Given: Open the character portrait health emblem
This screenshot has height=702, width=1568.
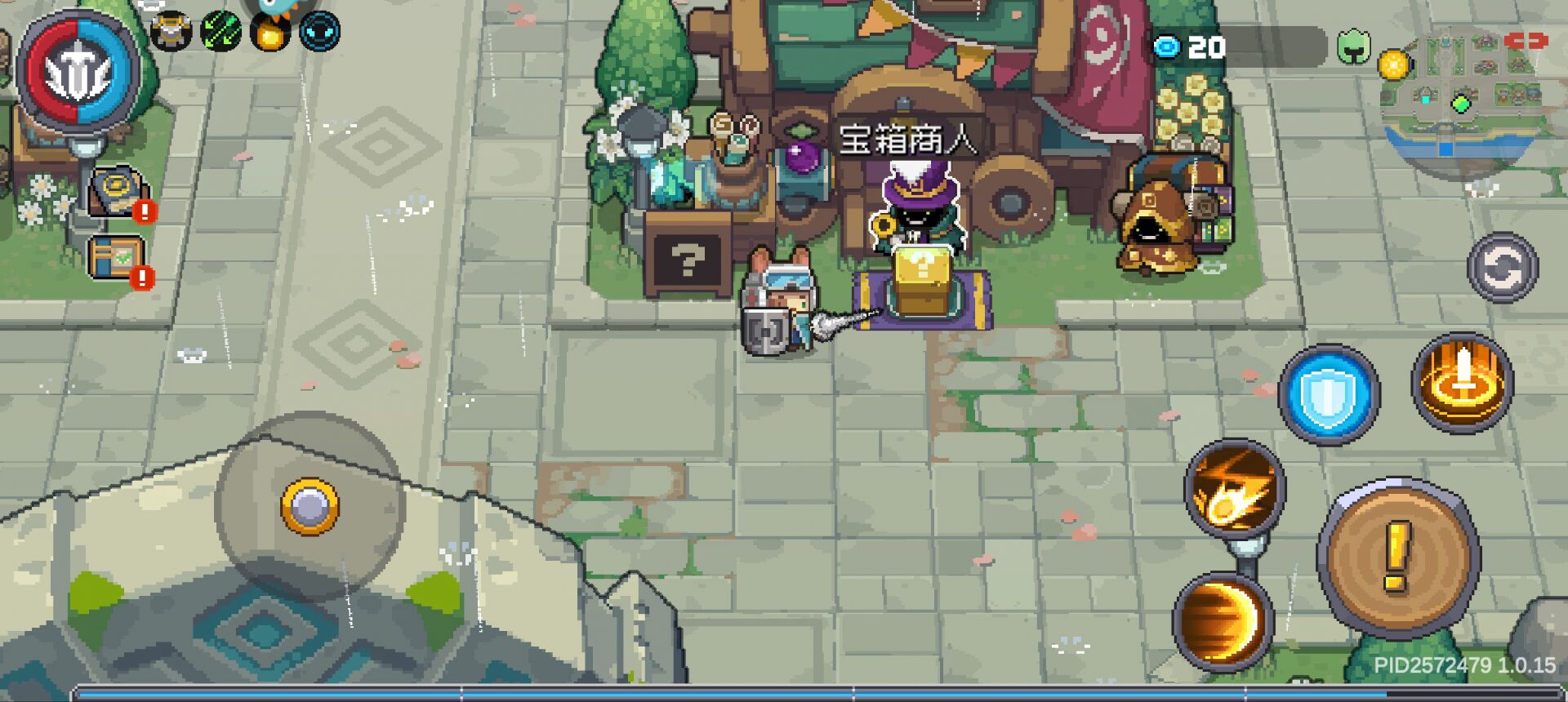Looking at the screenshot, I should tap(78, 72).
